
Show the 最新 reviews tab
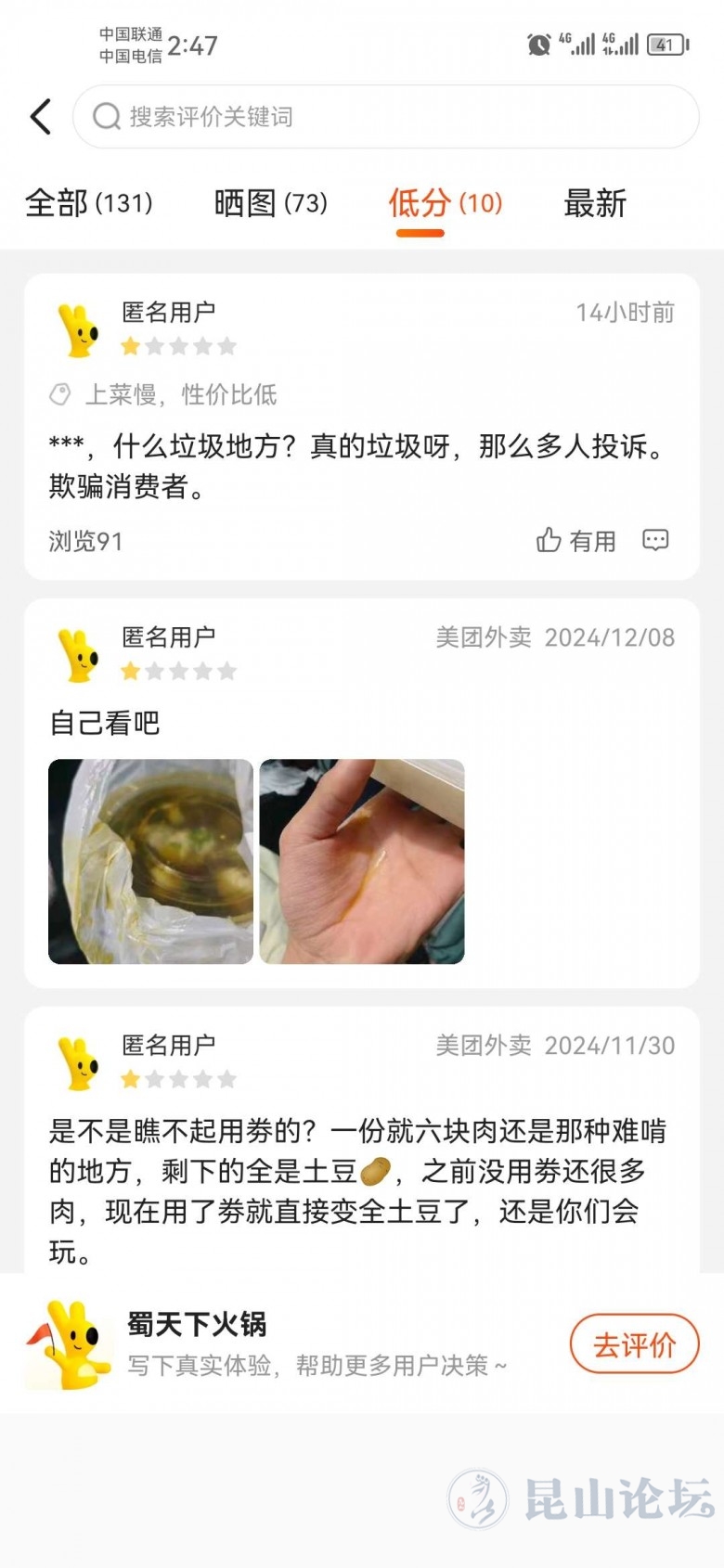(x=595, y=203)
